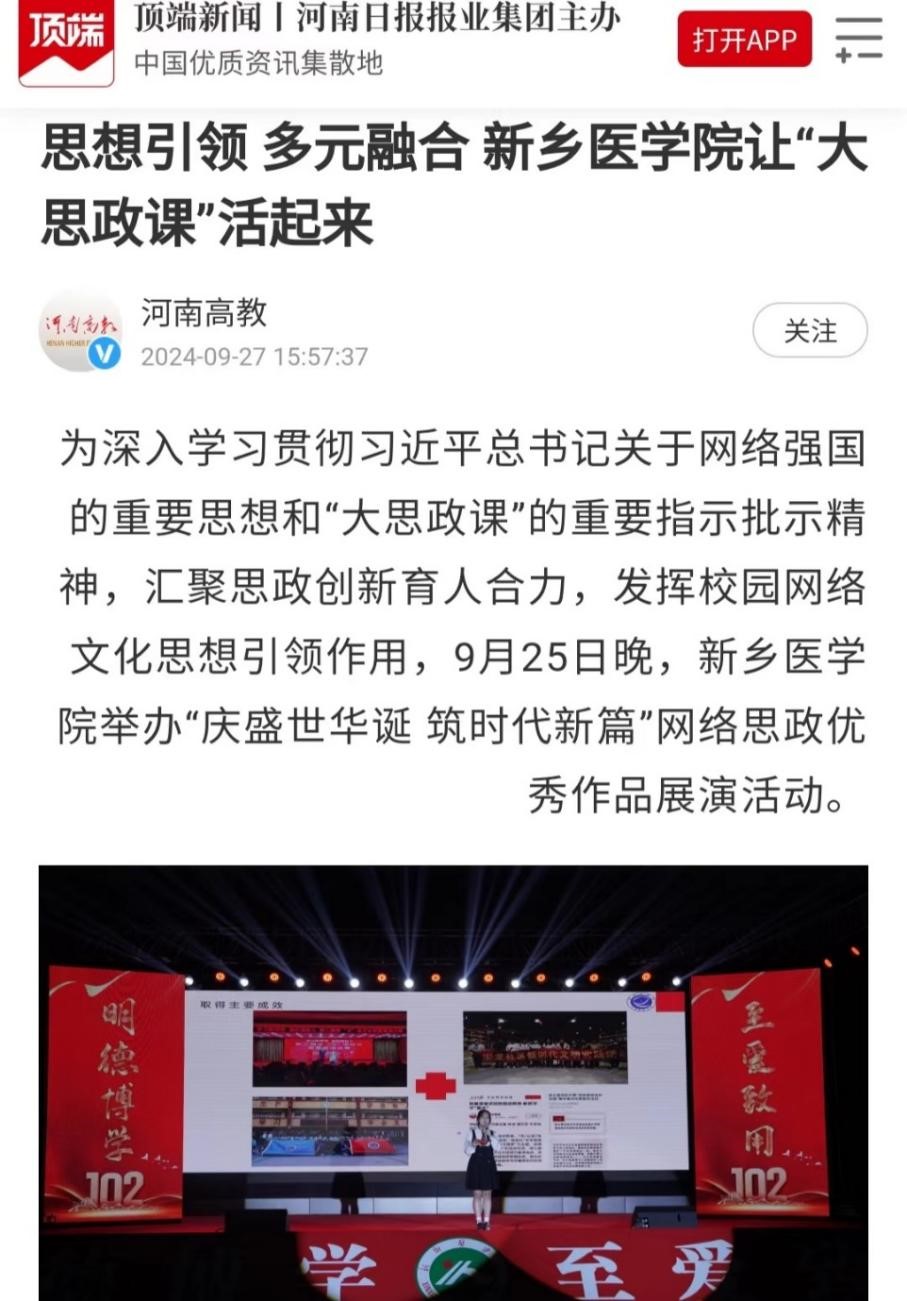Tap the 打开APP button
Image resolution: width=907 pixels, height=1301 pixels.
(x=744, y=40)
